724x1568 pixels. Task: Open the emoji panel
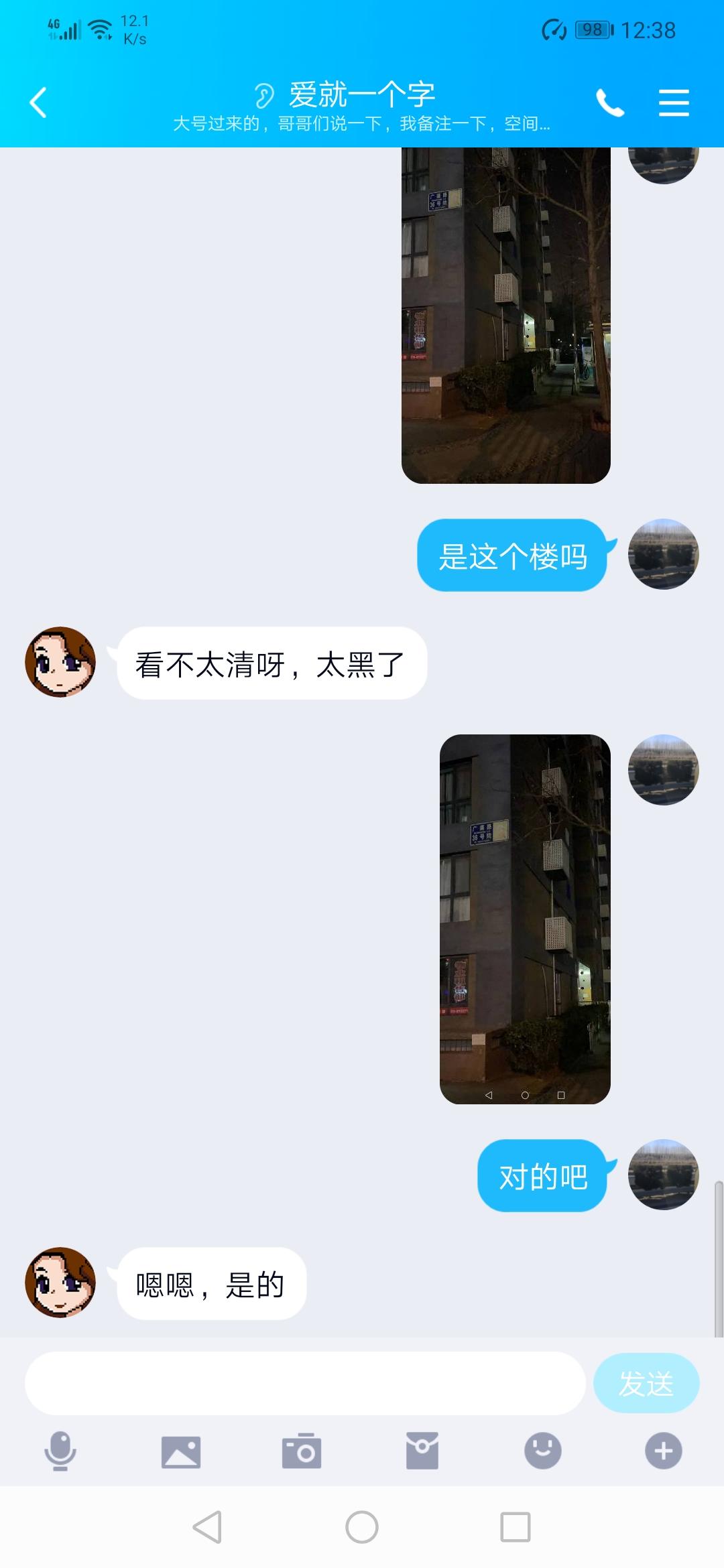coord(542,1451)
